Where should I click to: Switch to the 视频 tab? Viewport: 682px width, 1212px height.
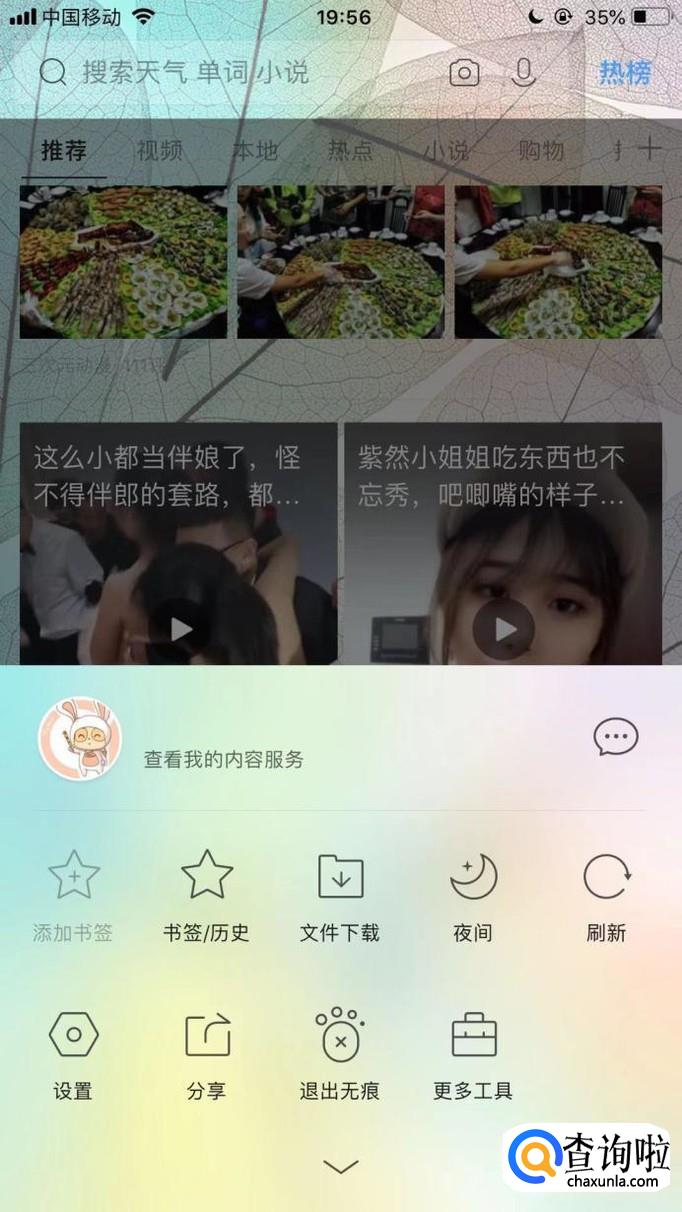(159, 151)
